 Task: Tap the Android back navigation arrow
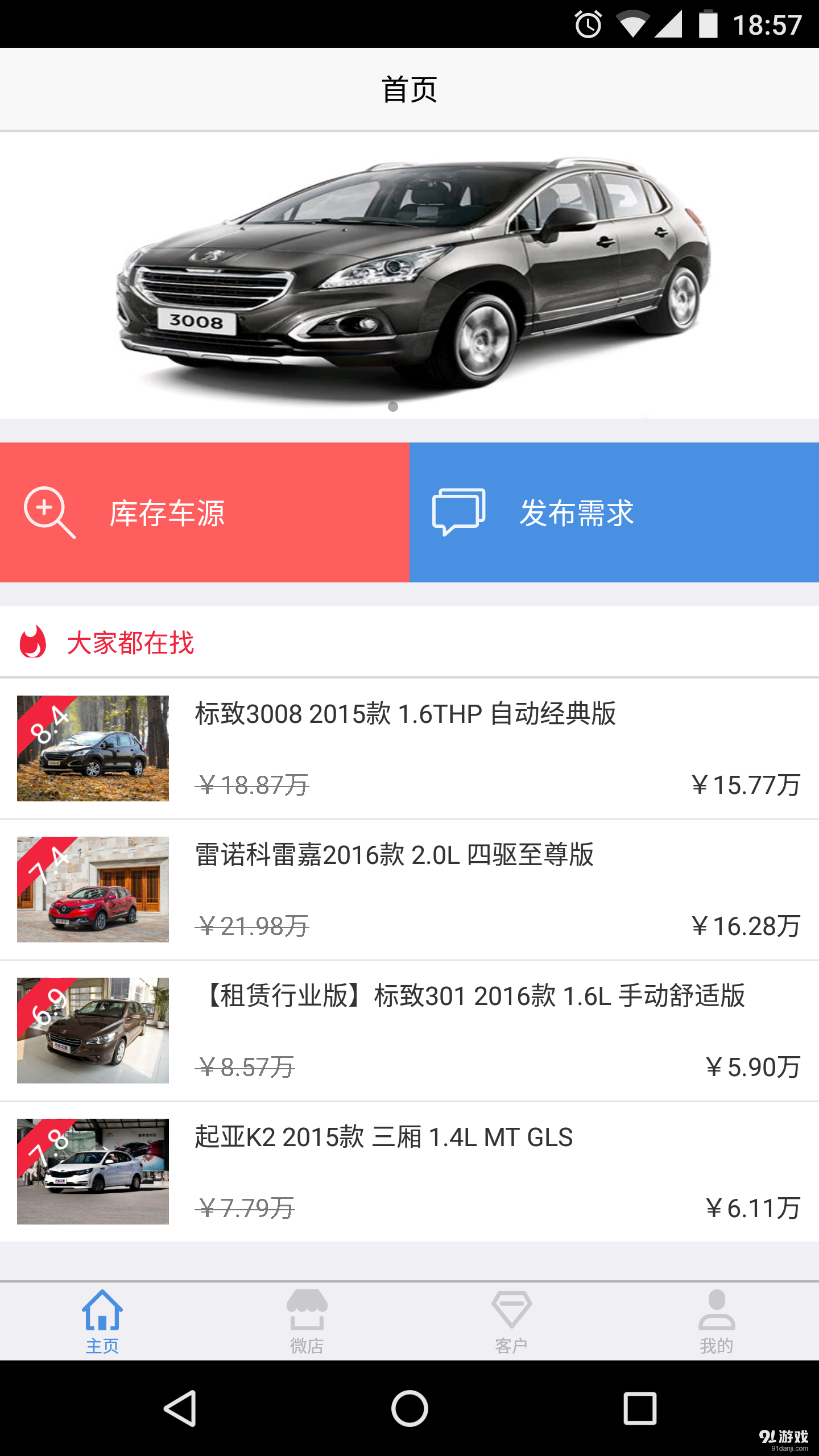(x=180, y=1408)
